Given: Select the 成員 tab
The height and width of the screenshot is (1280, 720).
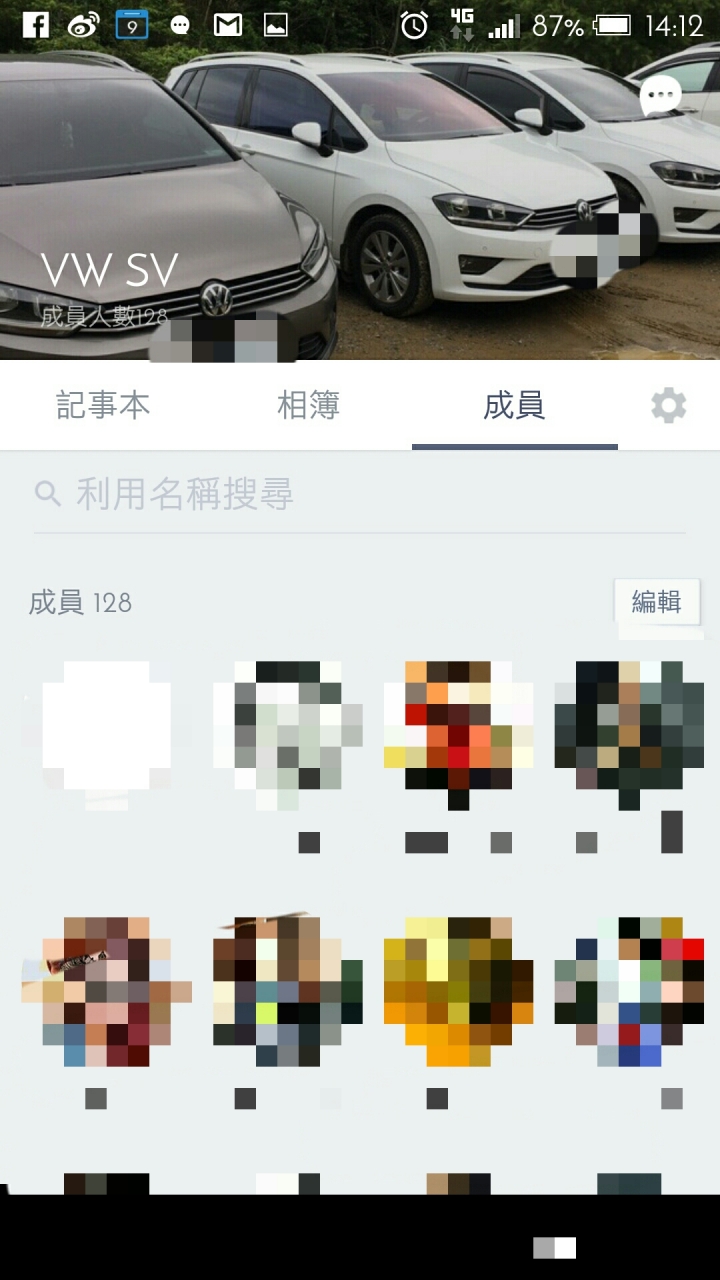Looking at the screenshot, I should coord(514,405).
